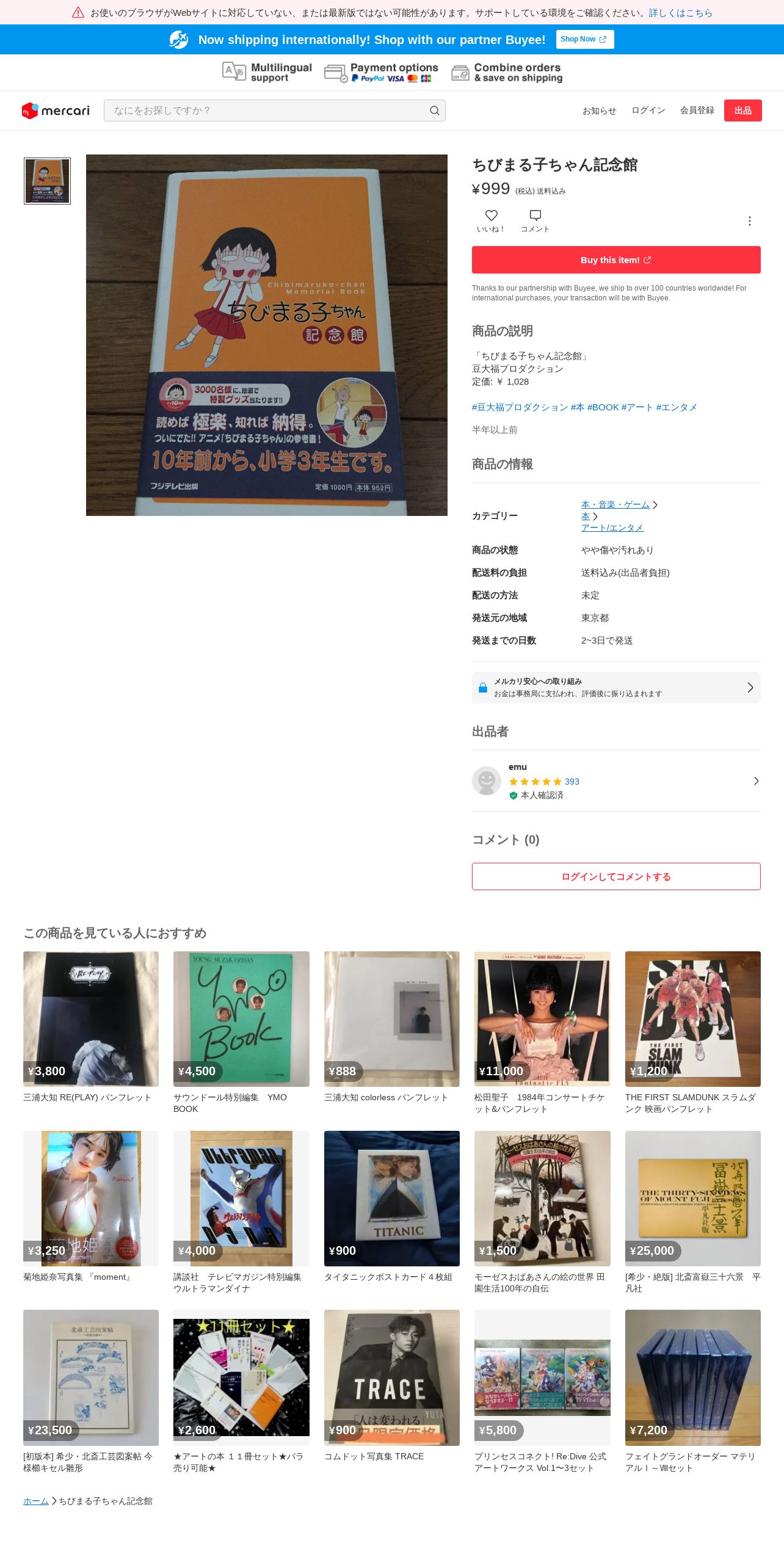Open the 本・音楽・ゲーム category link

pyautogui.click(x=615, y=504)
